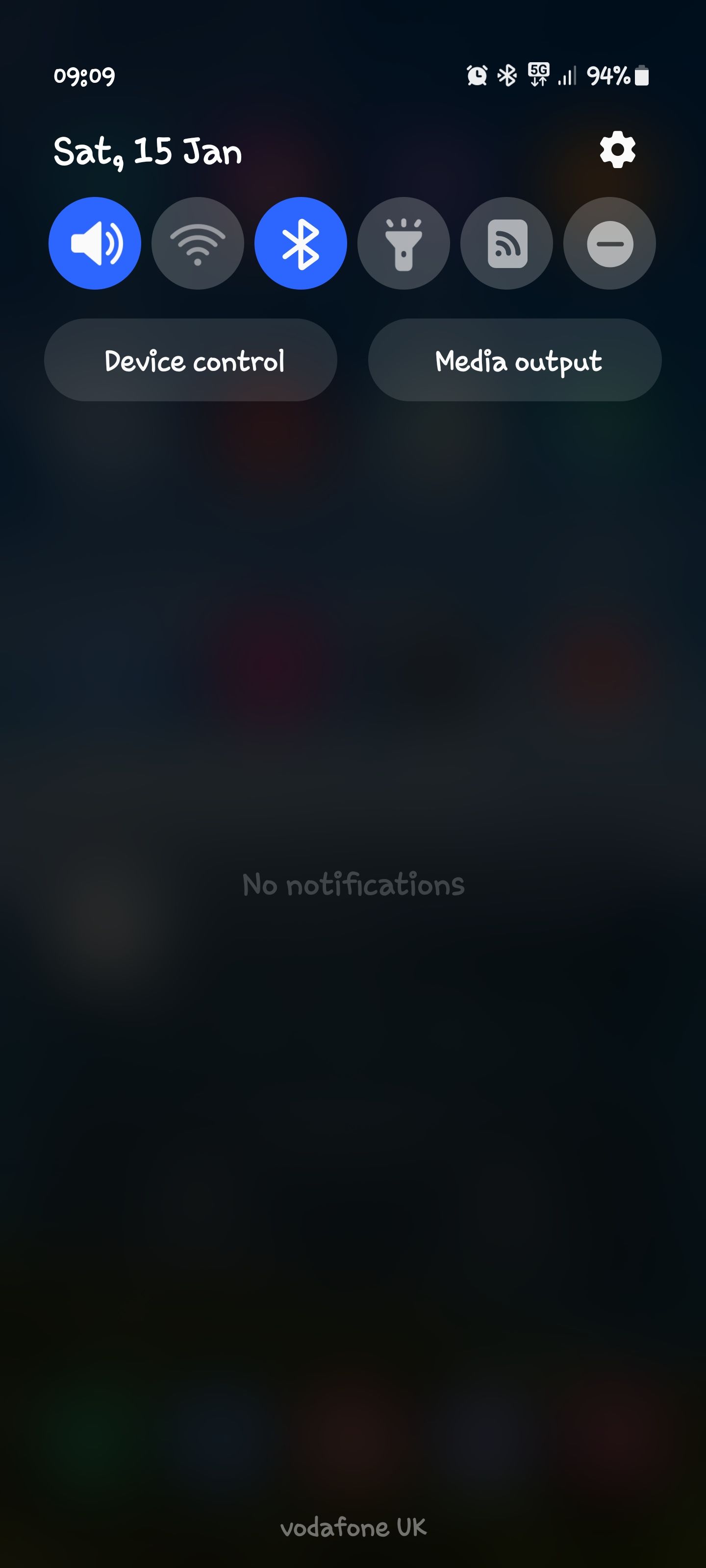This screenshot has height=1568, width=706.
Task: Turn on Wi-Fi
Action: 198,244
